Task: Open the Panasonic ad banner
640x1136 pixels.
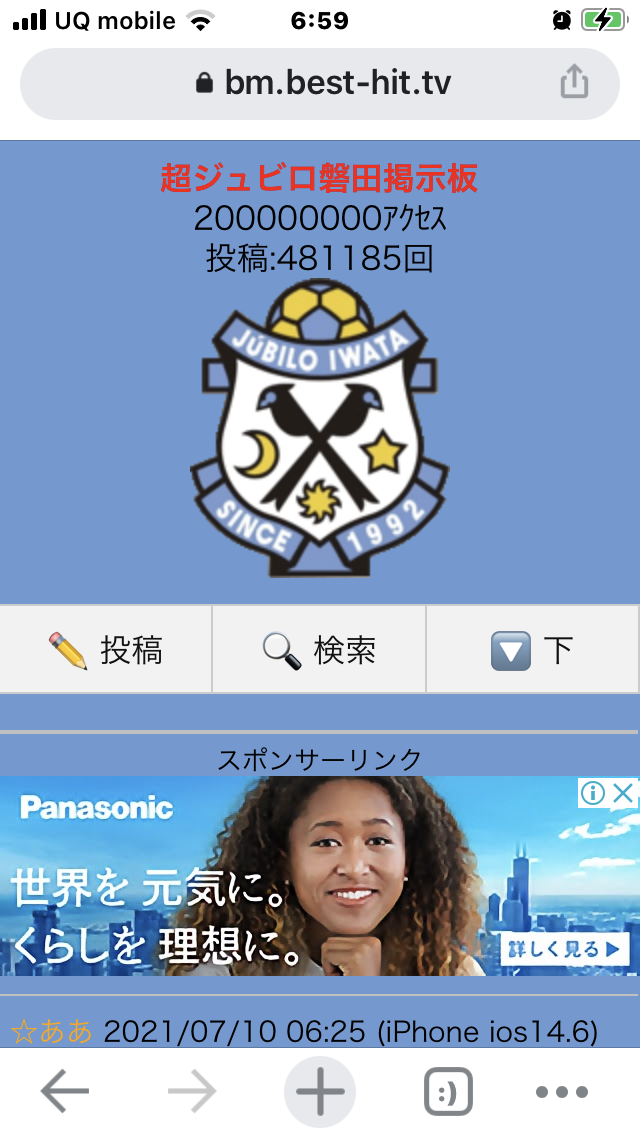Action: click(320, 877)
